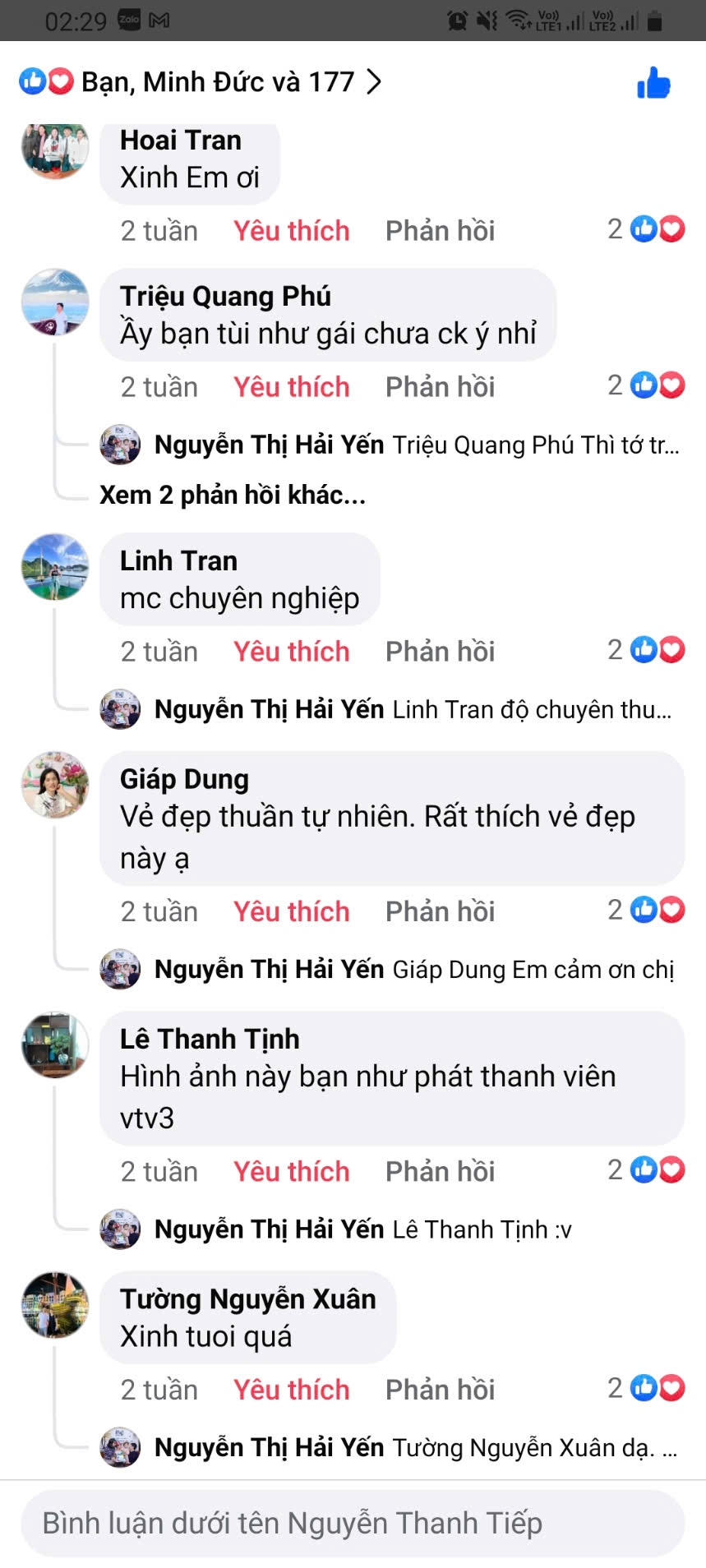This screenshot has width=706, height=1568.
Task: Tap Yêu thích under Triệu Quang Phú's comment
Action: click(291, 387)
